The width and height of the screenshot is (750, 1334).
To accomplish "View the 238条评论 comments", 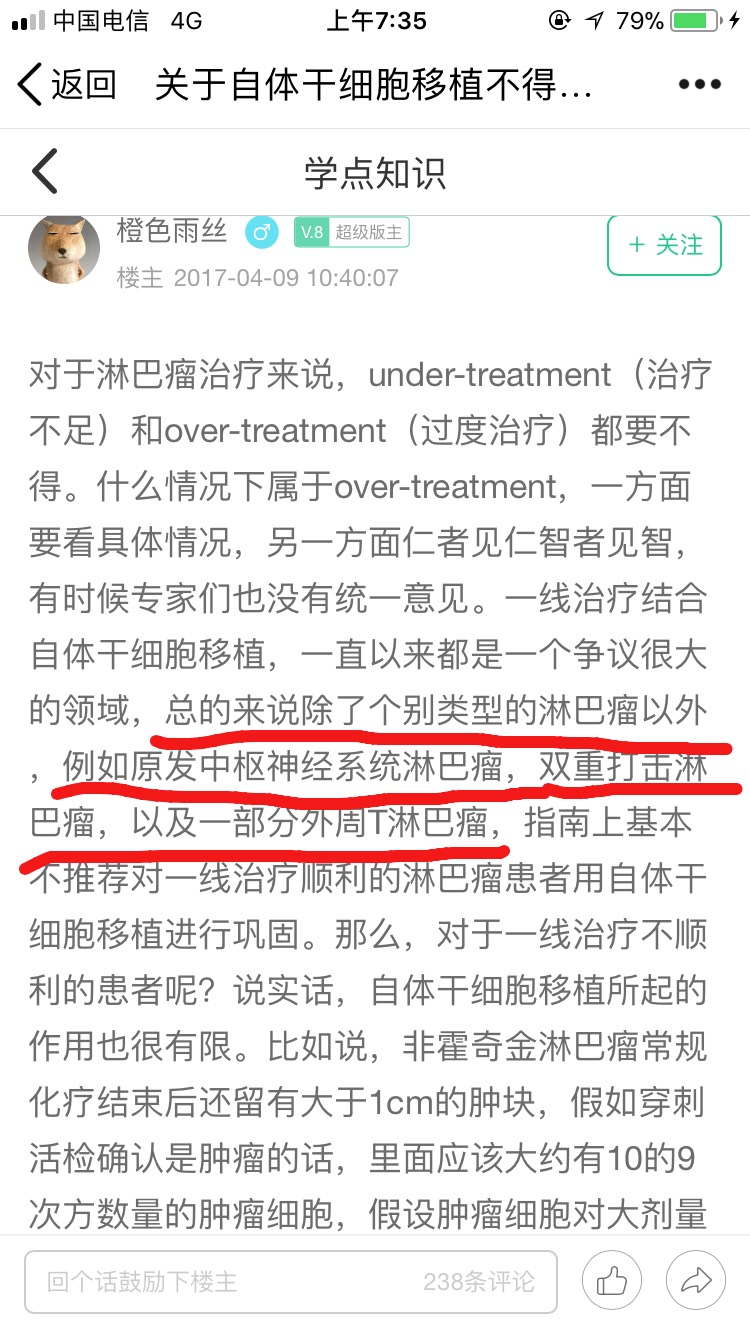I will pos(478,1281).
